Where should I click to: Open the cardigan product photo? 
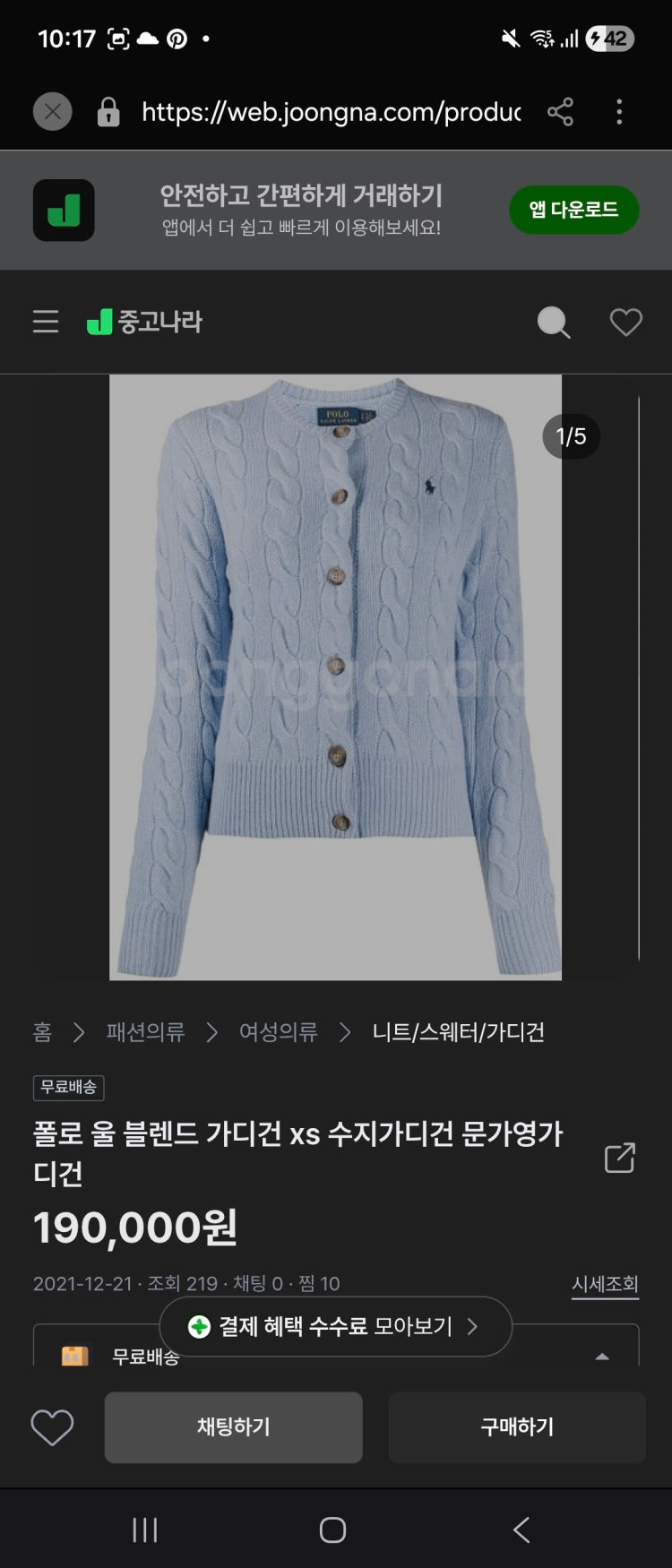[x=335, y=676]
